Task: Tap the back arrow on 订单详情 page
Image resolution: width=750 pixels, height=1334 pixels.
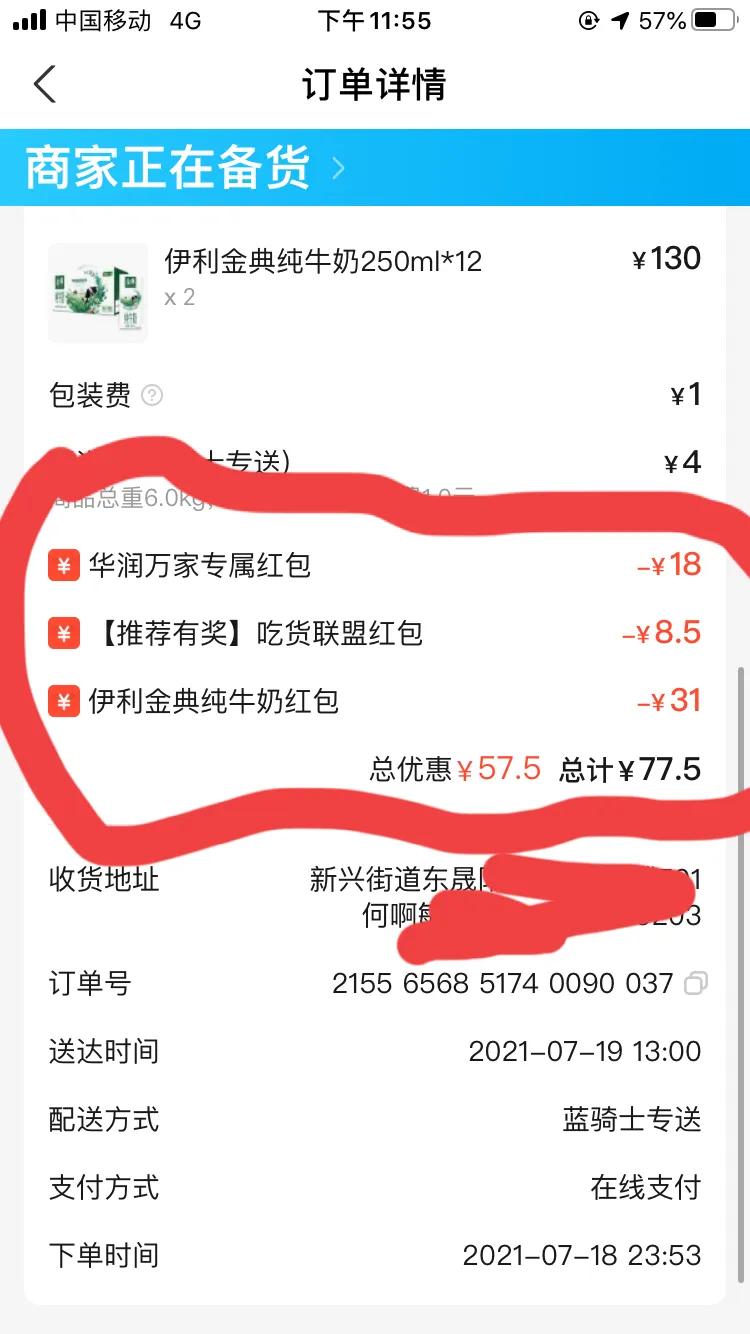Action: (x=44, y=86)
